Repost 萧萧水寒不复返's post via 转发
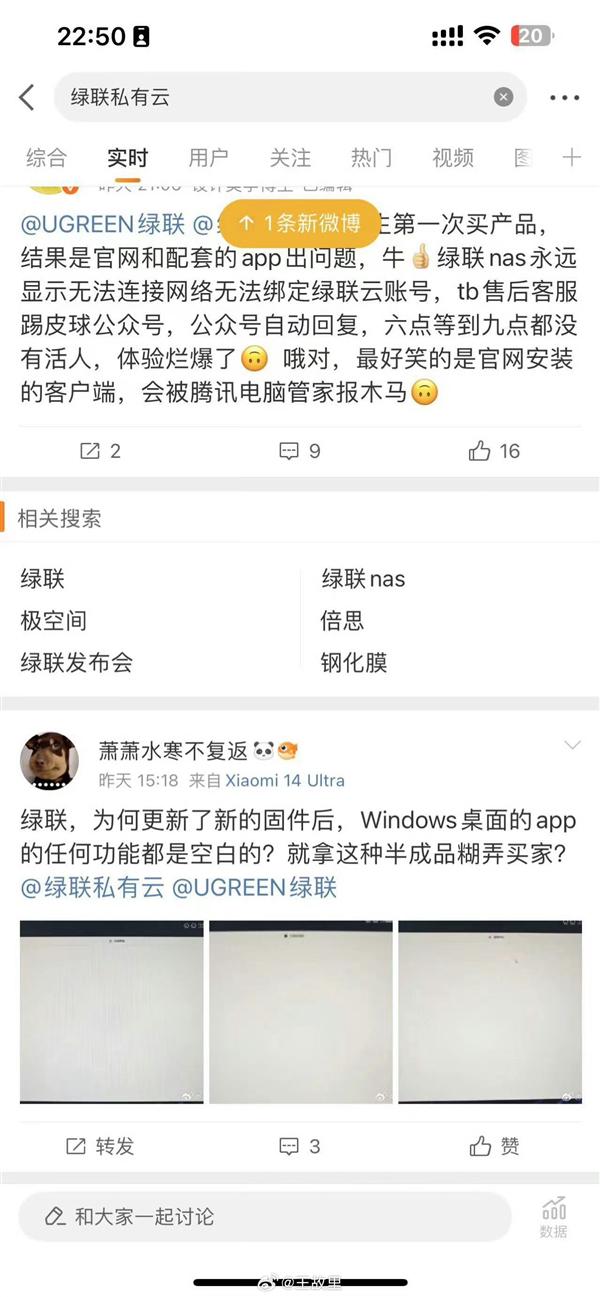This screenshot has height=1297, width=600. pyautogui.click(x=100, y=1146)
